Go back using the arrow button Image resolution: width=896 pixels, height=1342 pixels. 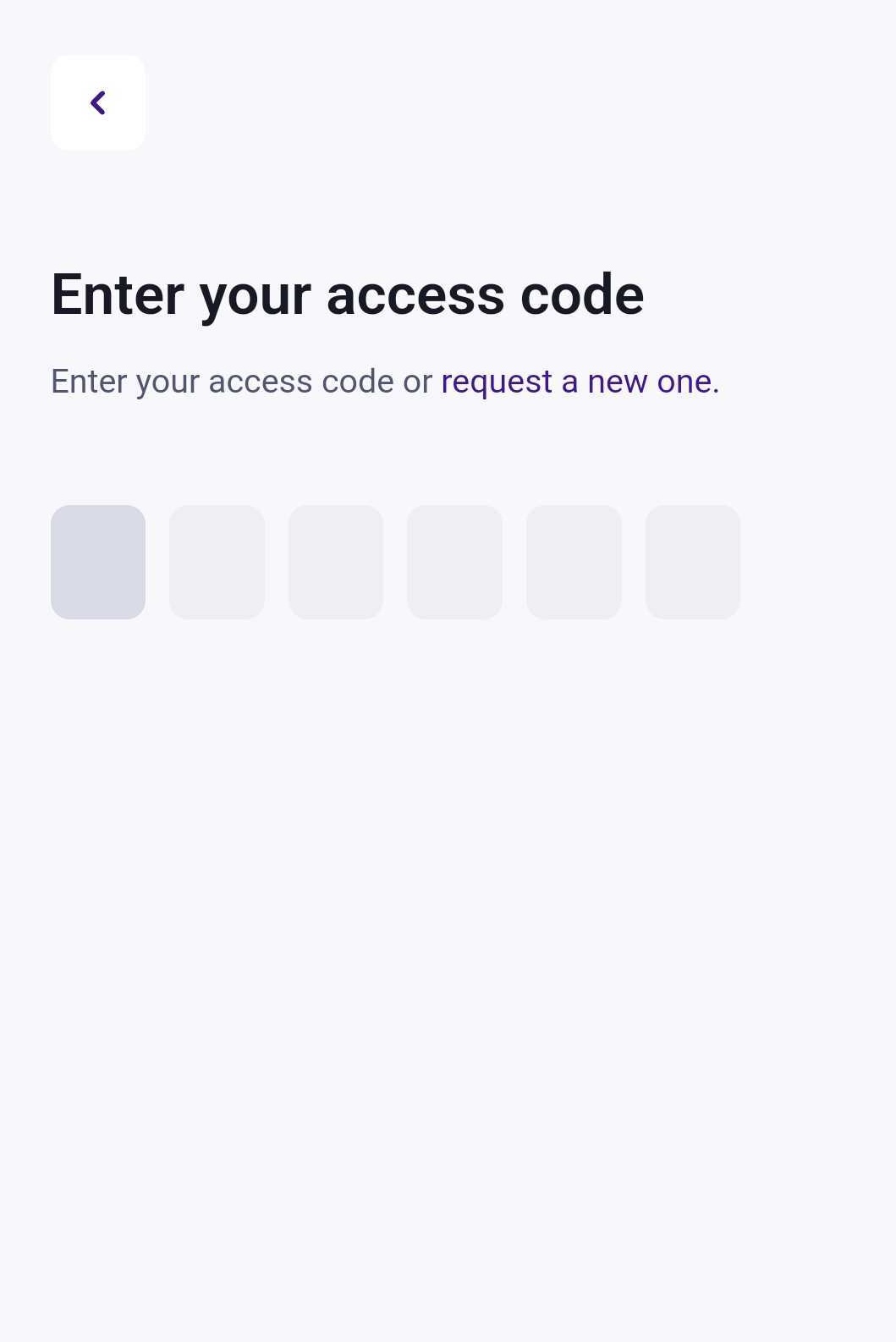coord(98,103)
